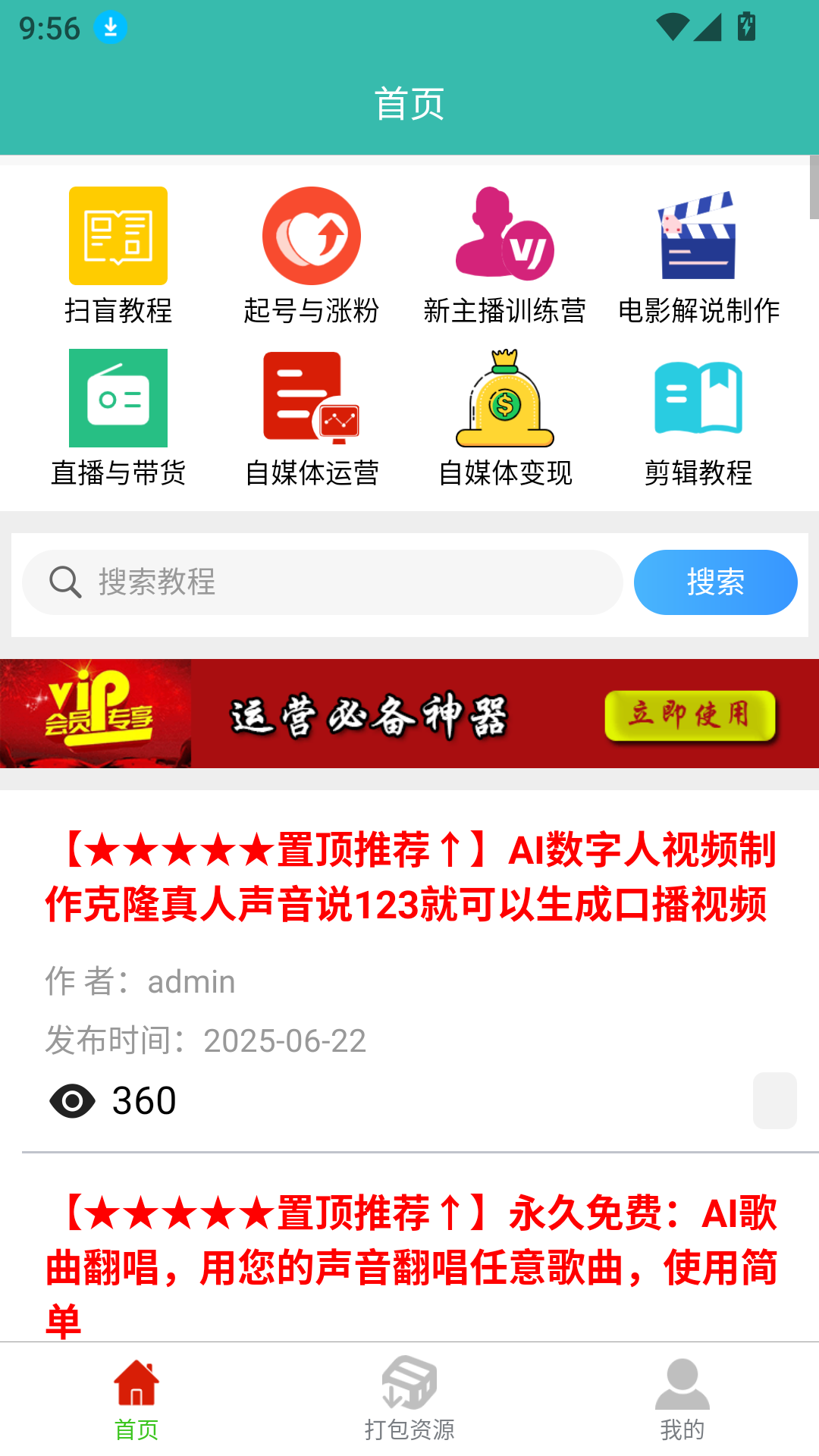
Task: Open the 扫盲教程 category icon
Action: [117, 235]
